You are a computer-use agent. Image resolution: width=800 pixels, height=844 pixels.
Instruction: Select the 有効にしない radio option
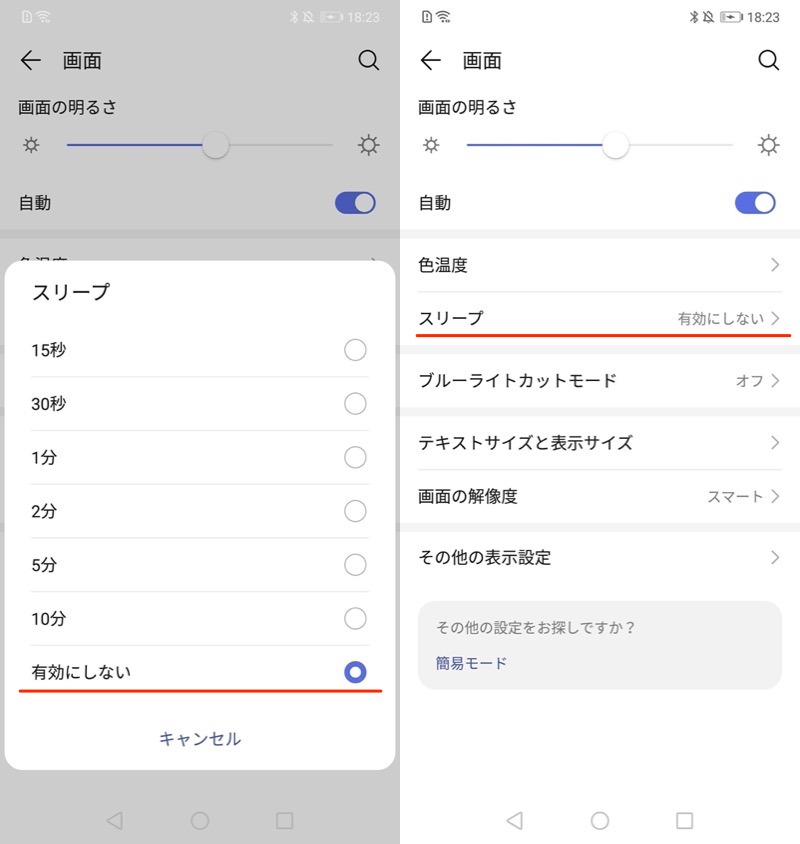pos(355,672)
